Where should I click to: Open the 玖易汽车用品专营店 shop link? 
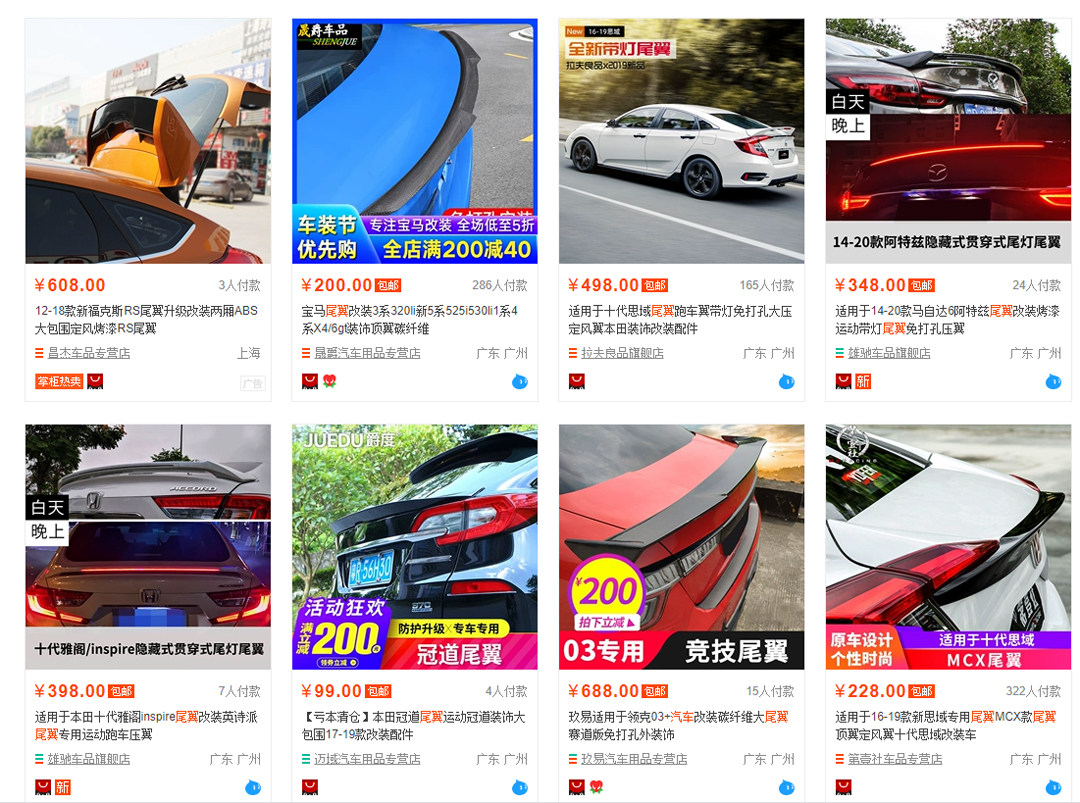click(634, 759)
